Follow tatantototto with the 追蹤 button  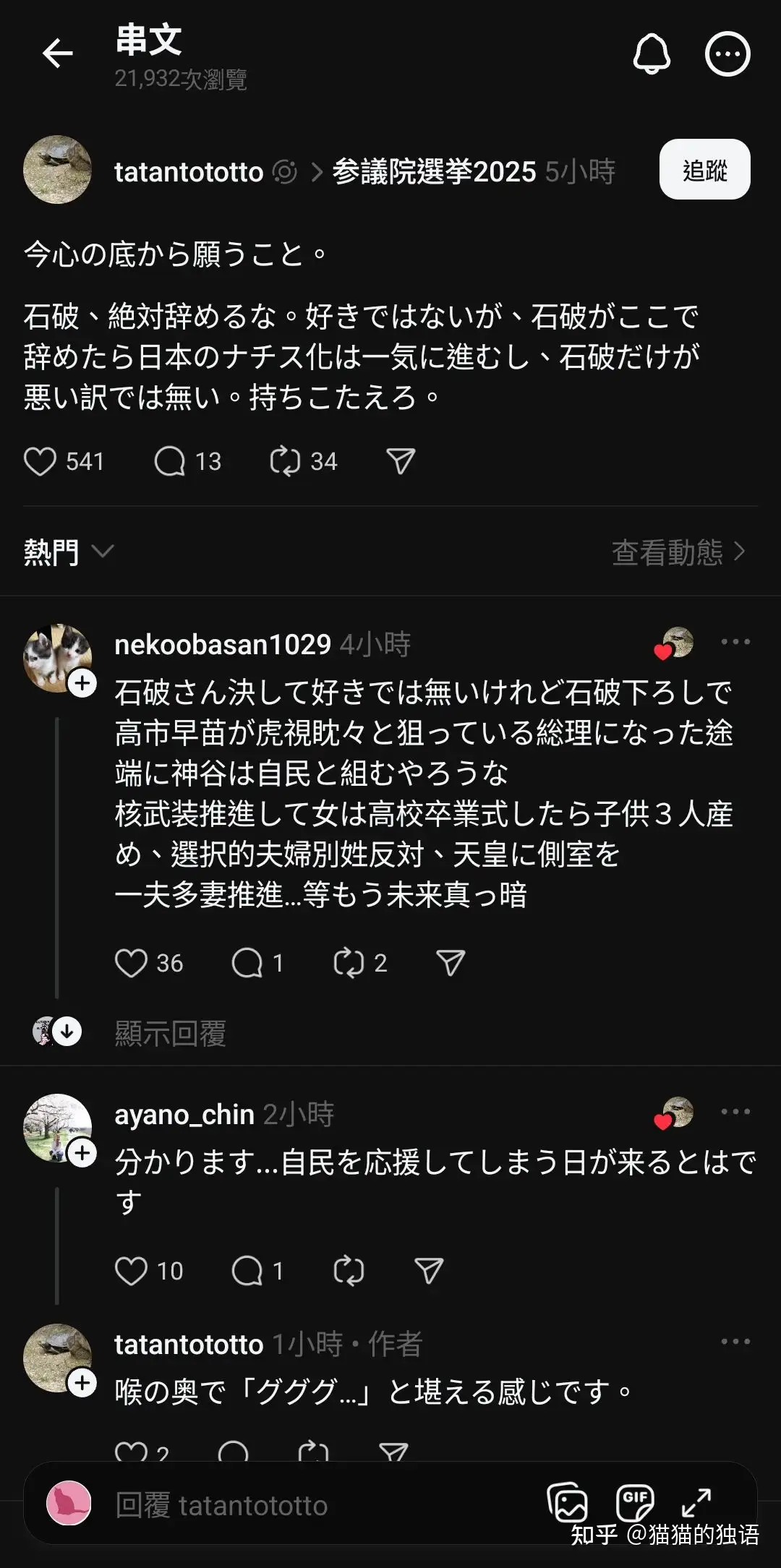pyautogui.click(x=704, y=170)
